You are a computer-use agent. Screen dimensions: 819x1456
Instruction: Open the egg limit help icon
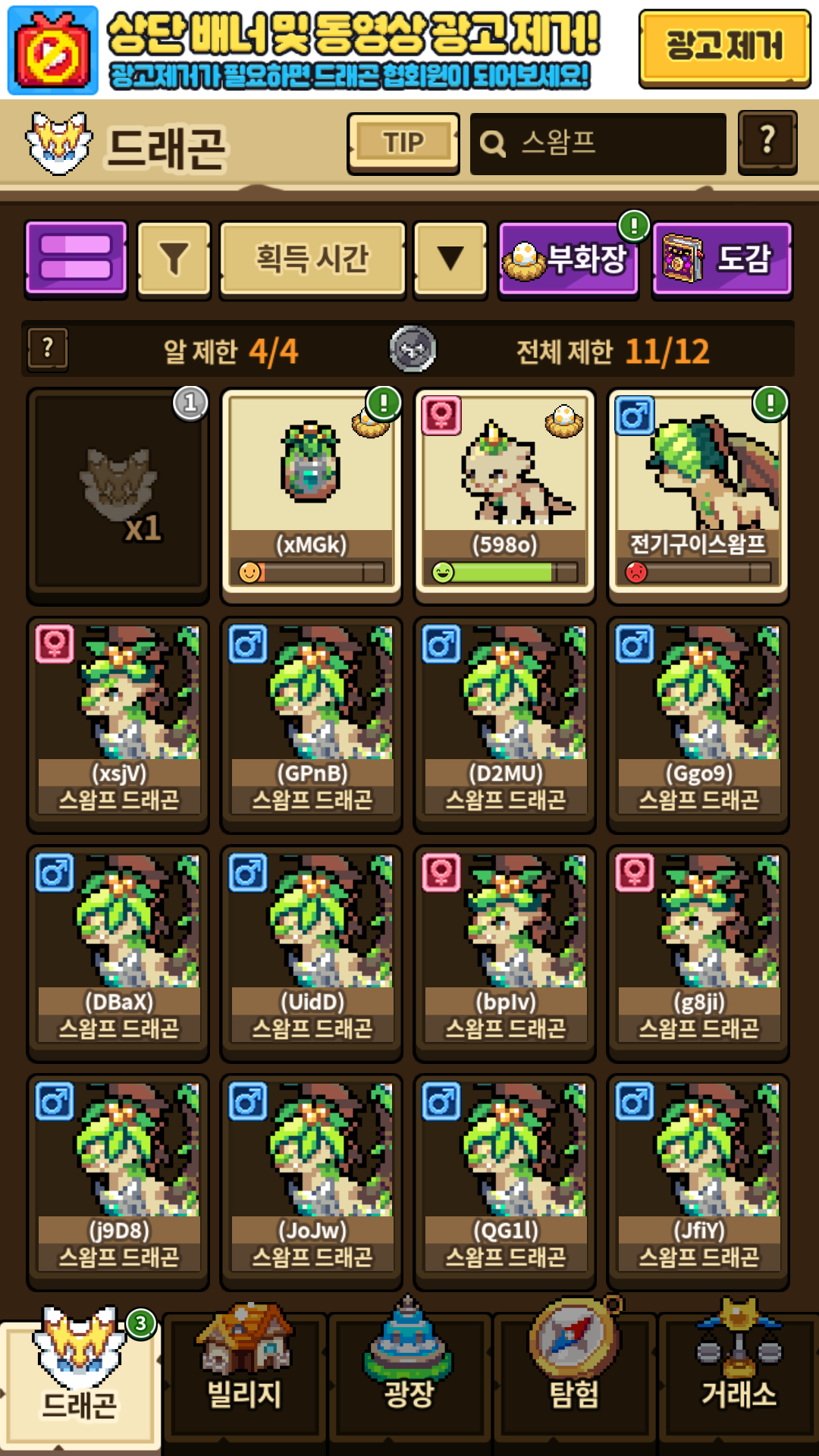(x=48, y=349)
